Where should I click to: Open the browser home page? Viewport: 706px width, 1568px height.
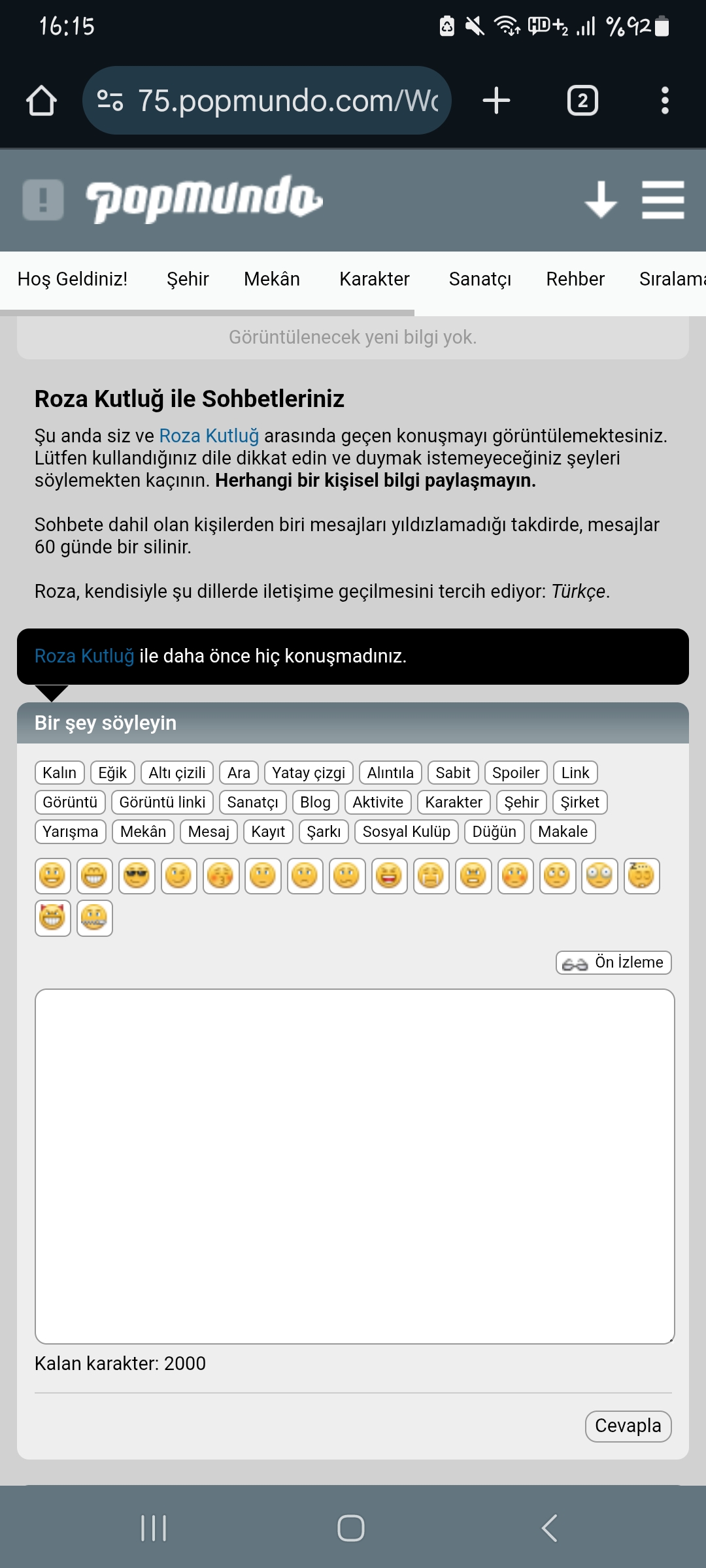click(41, 101)
